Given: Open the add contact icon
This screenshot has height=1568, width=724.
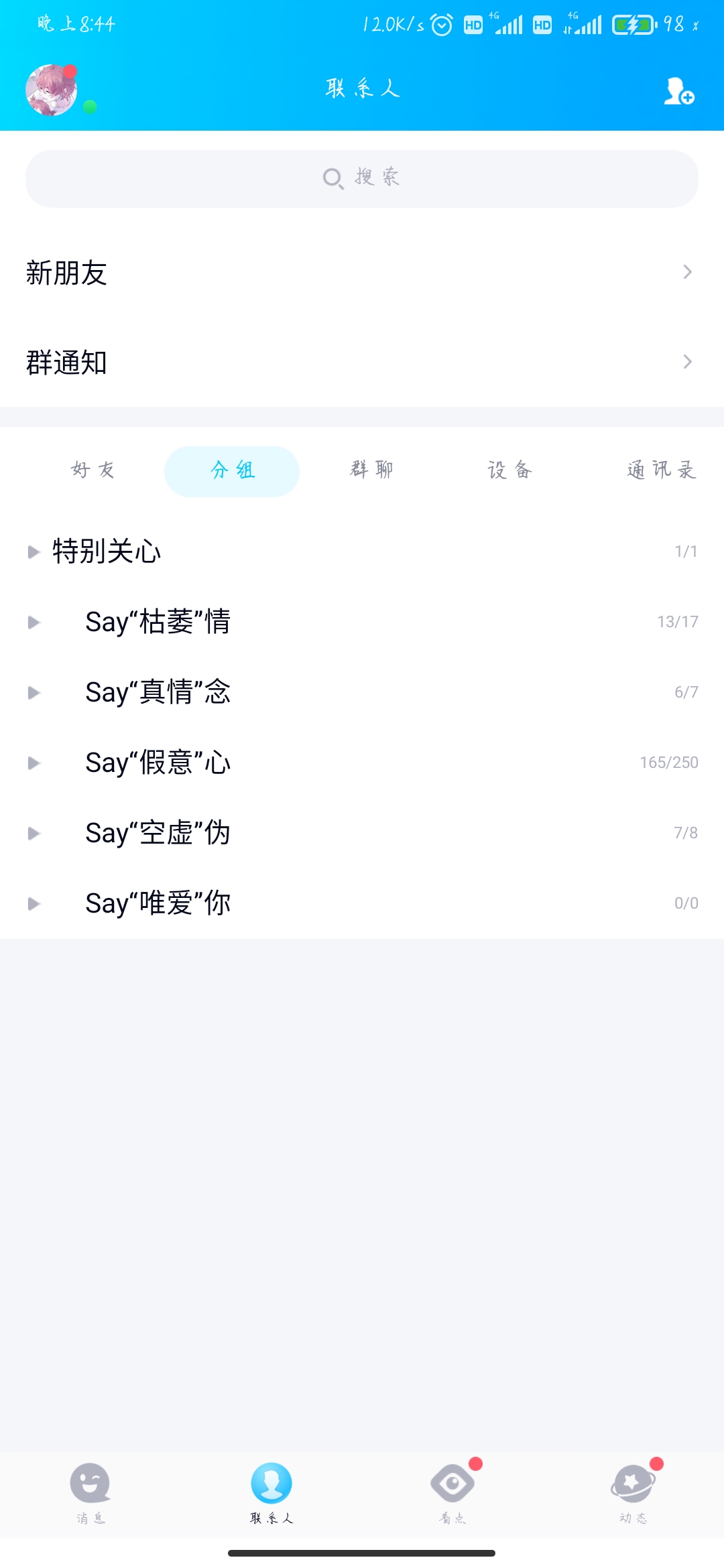Looking at the screenshot, I should click(x=678, y=90).
